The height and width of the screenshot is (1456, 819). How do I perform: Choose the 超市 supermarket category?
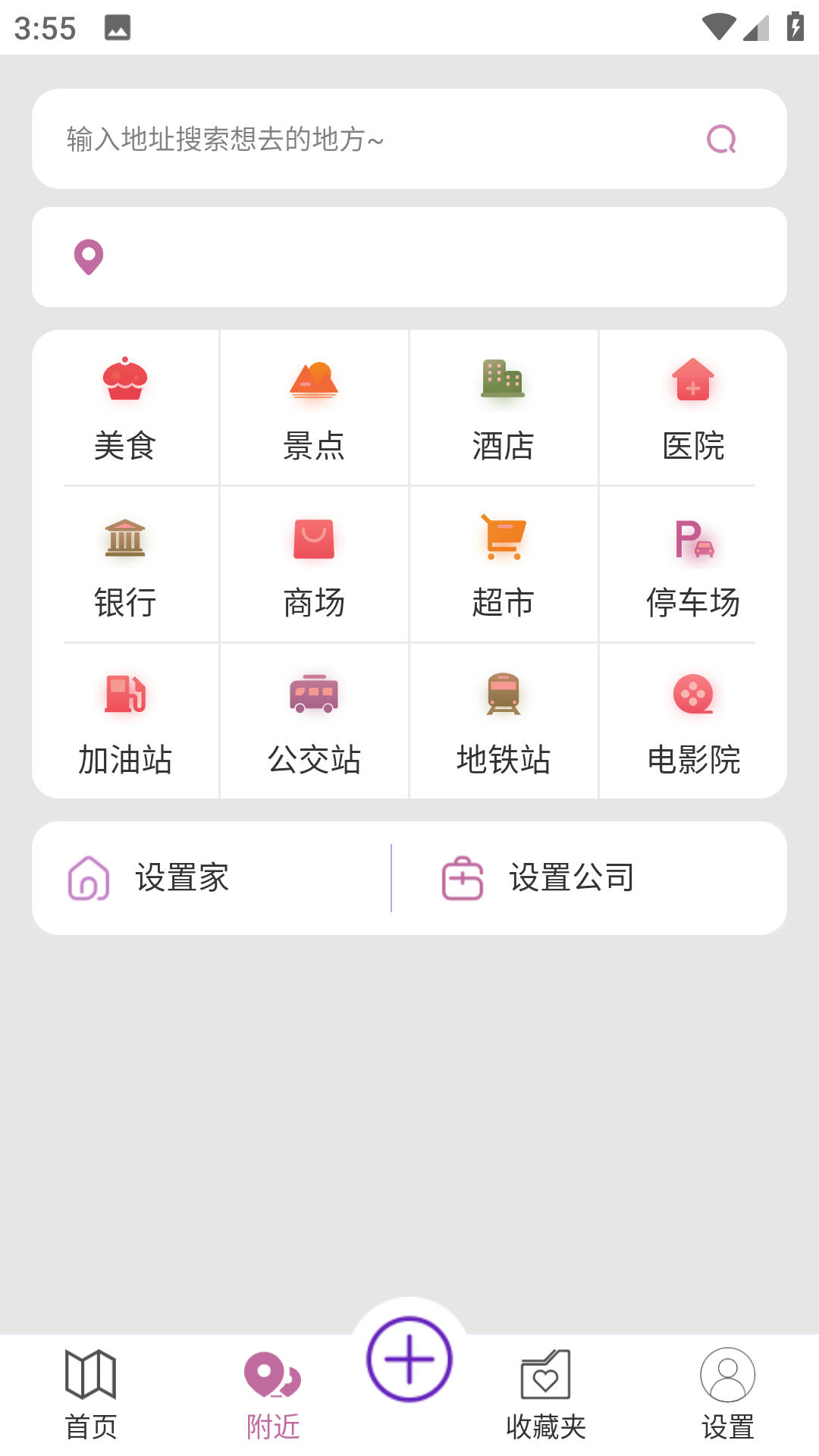point(504,566)
